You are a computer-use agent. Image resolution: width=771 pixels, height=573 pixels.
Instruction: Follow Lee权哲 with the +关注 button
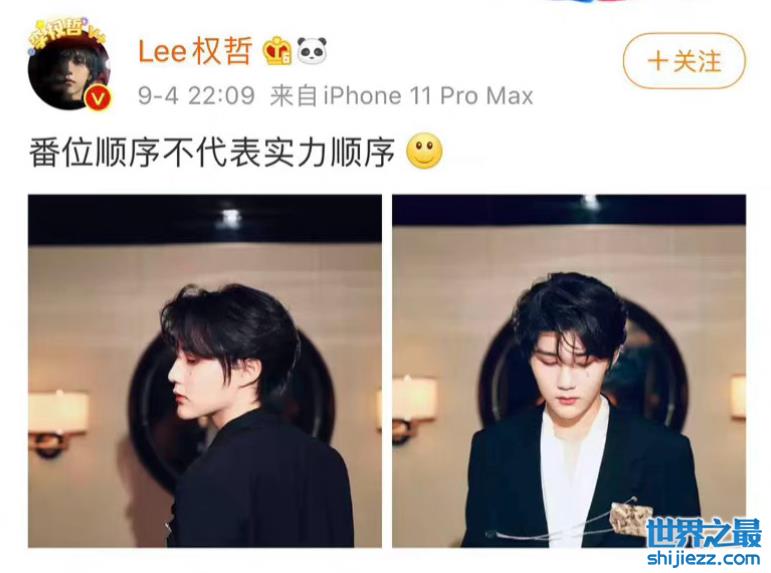[x=684, y=61]
